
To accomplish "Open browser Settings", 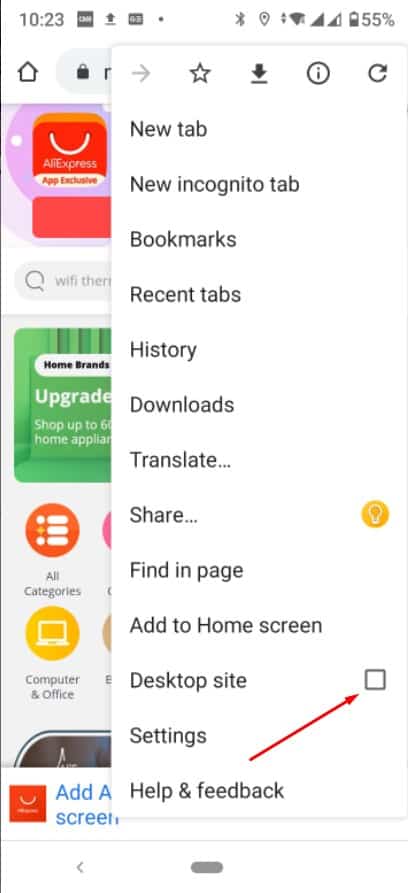I will (168, 735).
